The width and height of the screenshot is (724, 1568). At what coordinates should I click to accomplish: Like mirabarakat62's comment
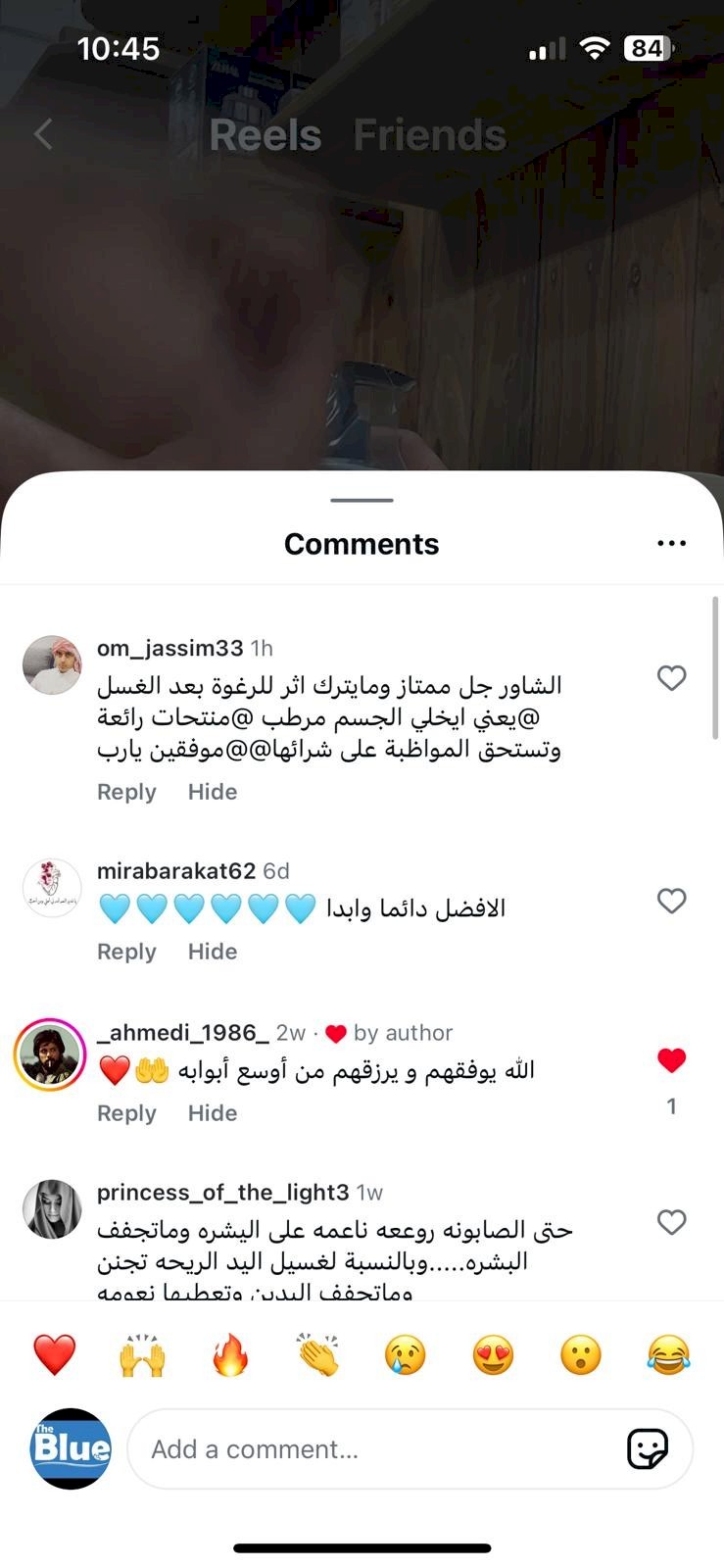click(671, 901)
